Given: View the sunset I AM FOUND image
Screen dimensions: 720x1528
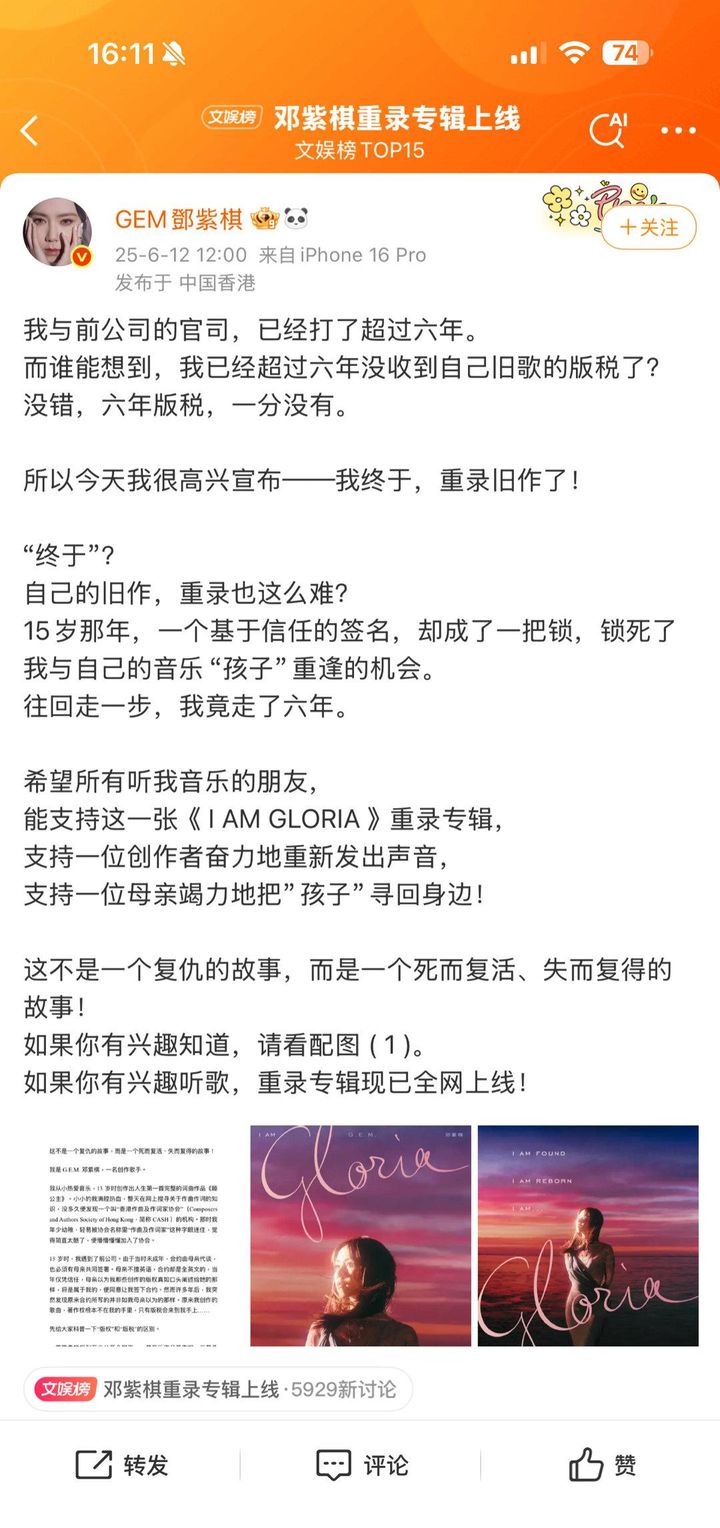Looking at the screenshot, I should coord(588,1235).
